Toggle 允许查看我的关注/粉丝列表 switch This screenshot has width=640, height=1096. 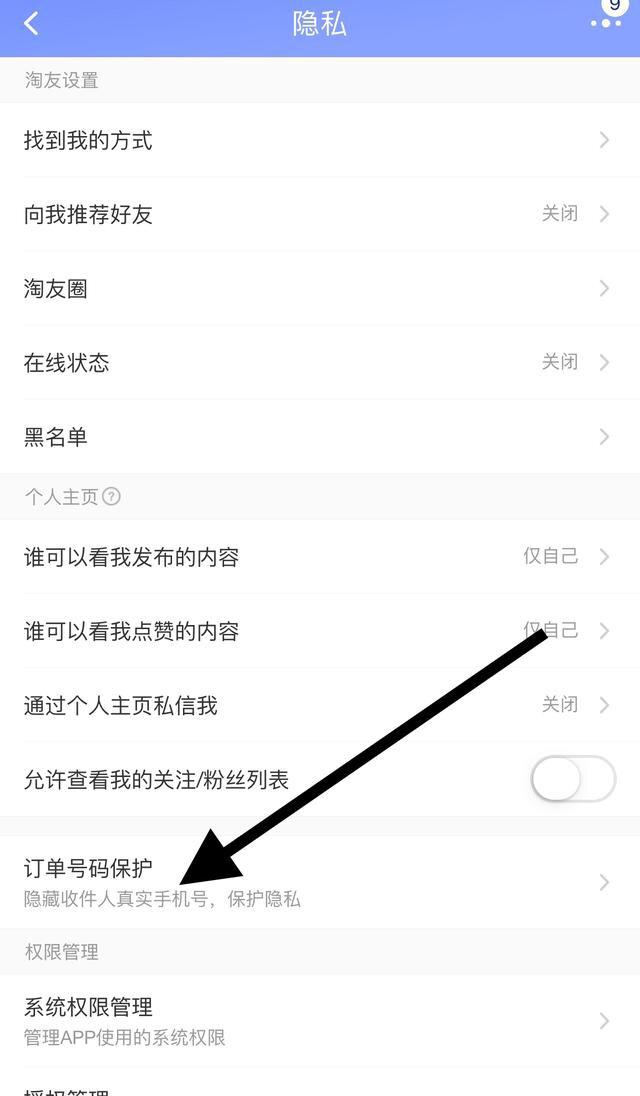[573, 779]
